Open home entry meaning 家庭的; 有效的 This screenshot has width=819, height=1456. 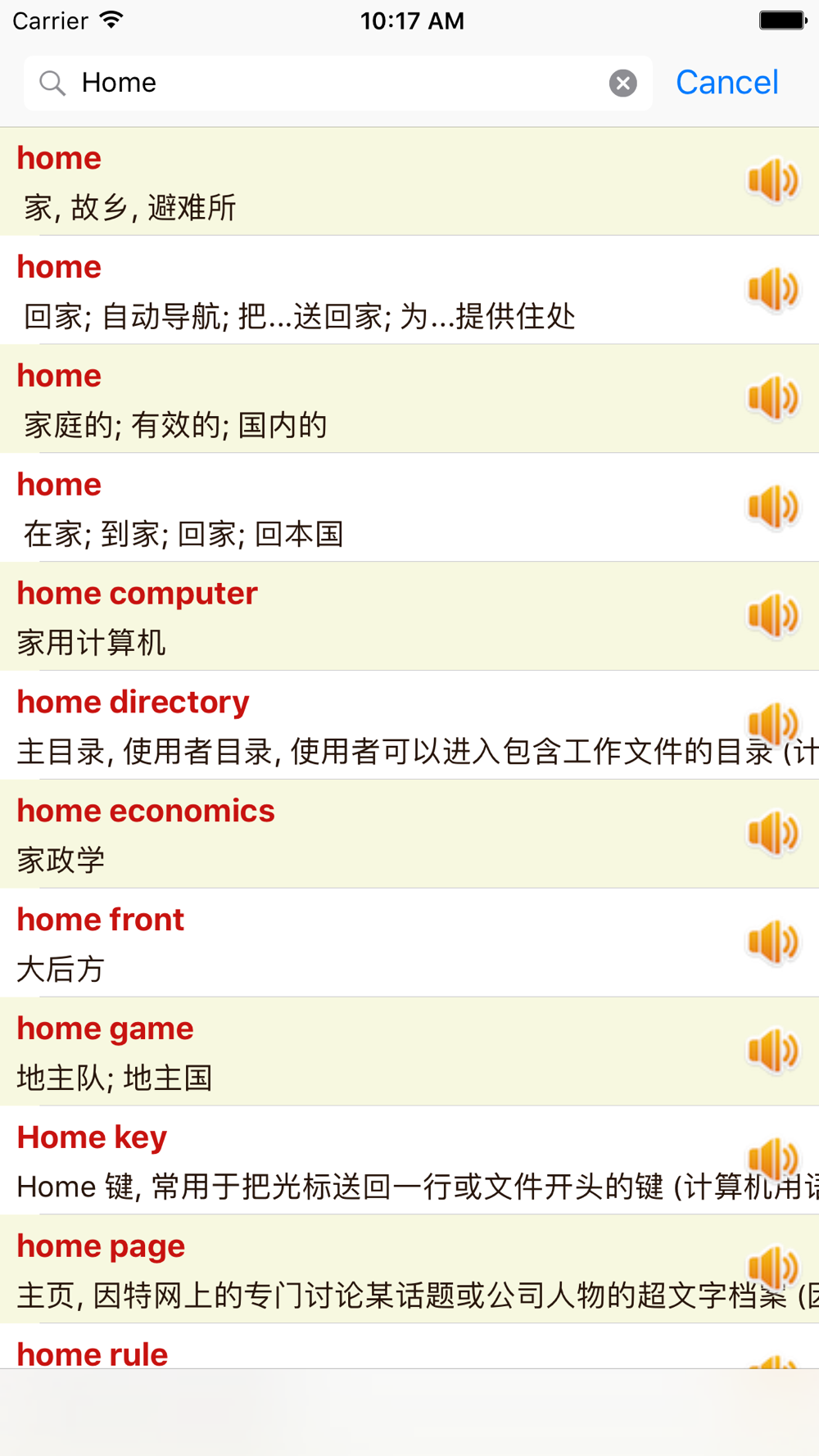tap(409, 399)
